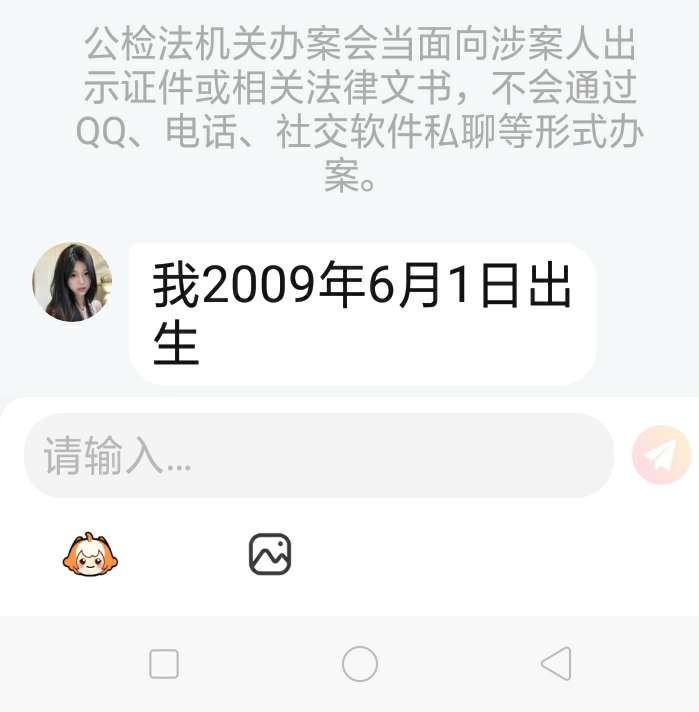Open the recent apps view
The width and height of the screenshot is (699, 712).
[163, 664]
